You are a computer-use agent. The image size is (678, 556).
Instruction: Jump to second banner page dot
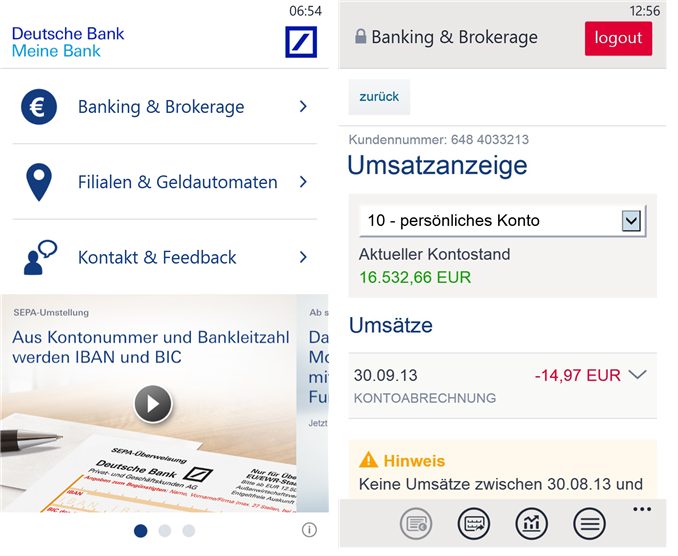point(165,531)
